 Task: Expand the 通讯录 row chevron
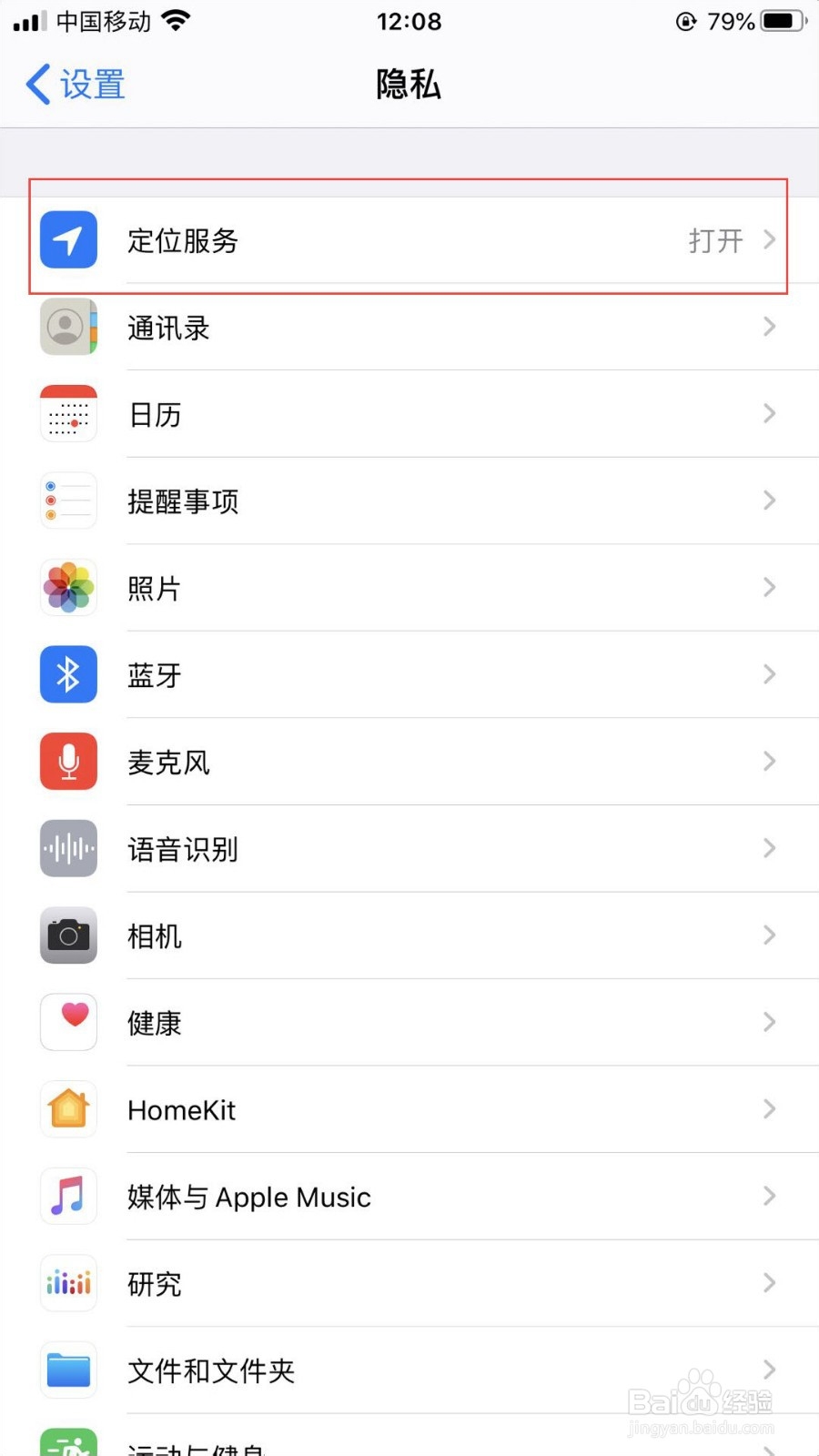pyautogui.click(x=769, y=327)
